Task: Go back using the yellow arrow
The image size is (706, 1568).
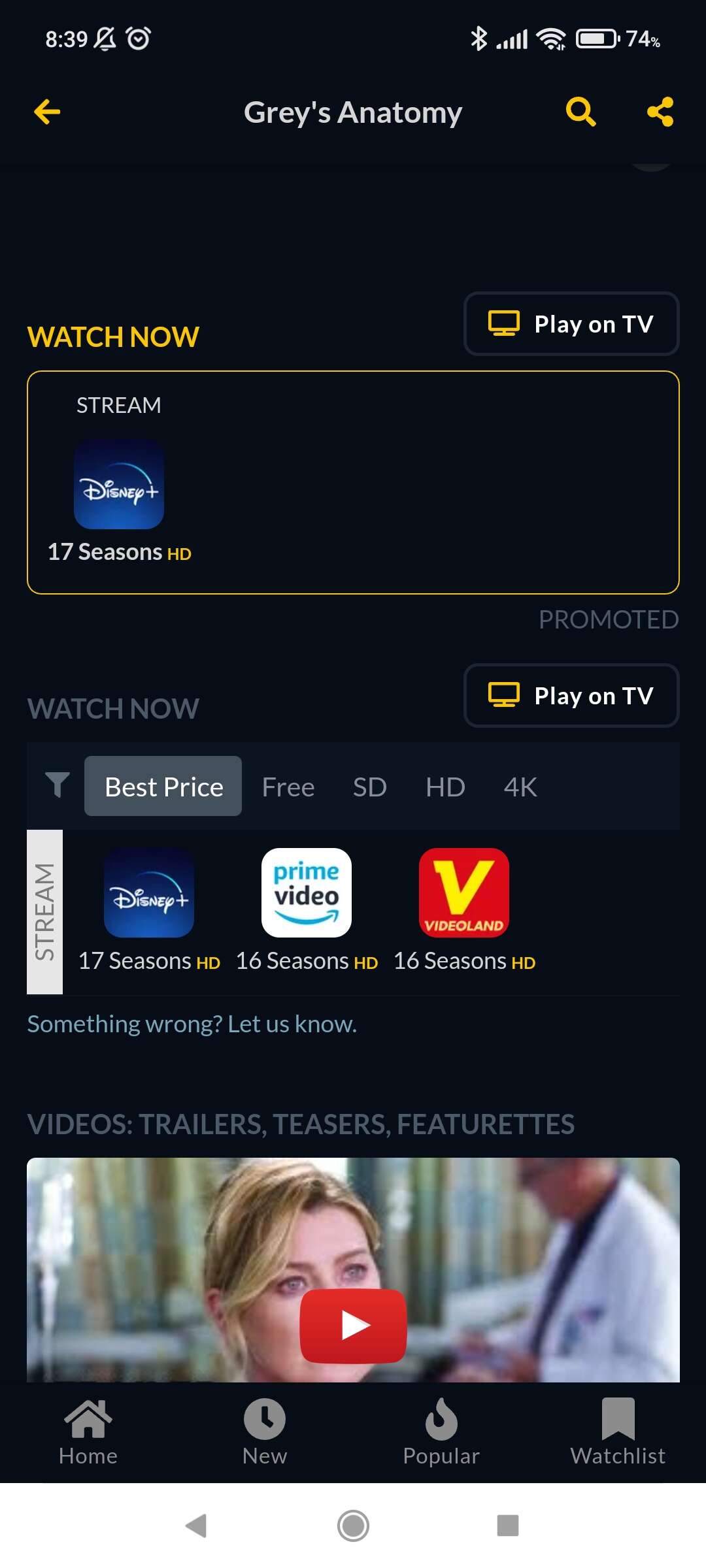Action: coord(47,112)
